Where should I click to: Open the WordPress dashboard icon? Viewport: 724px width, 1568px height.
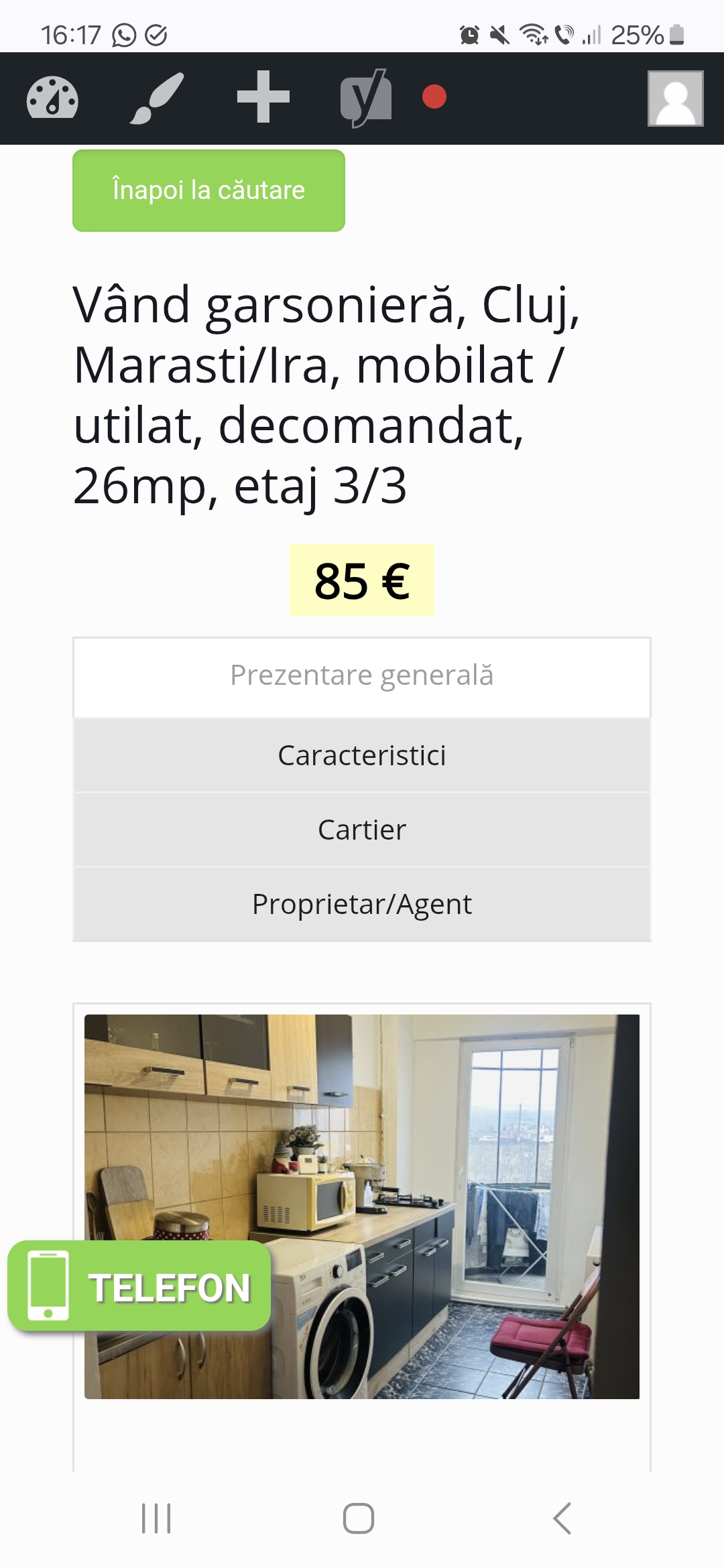[52, 98]
